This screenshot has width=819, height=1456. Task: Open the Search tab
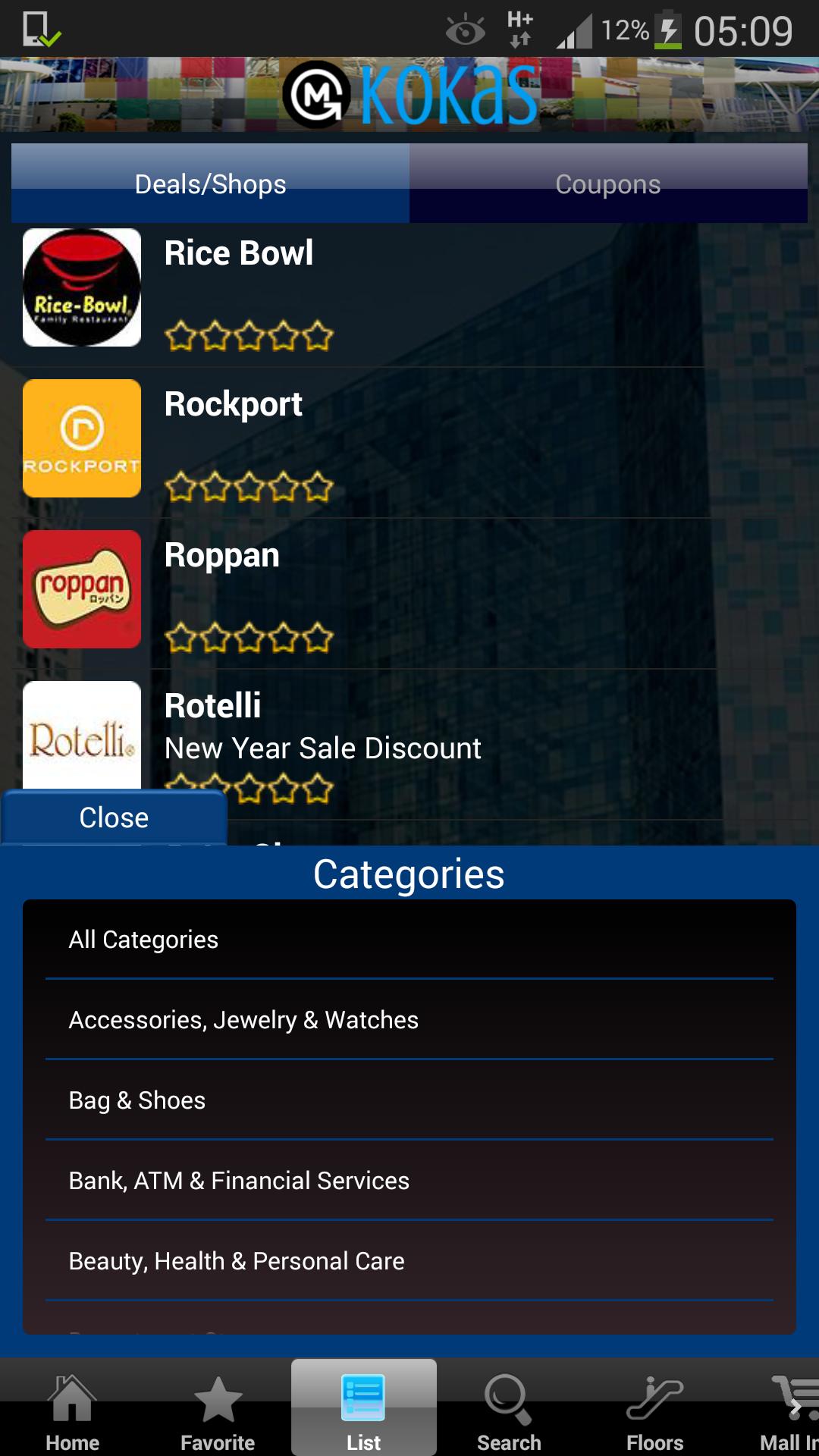click(x=509, y=1412)
